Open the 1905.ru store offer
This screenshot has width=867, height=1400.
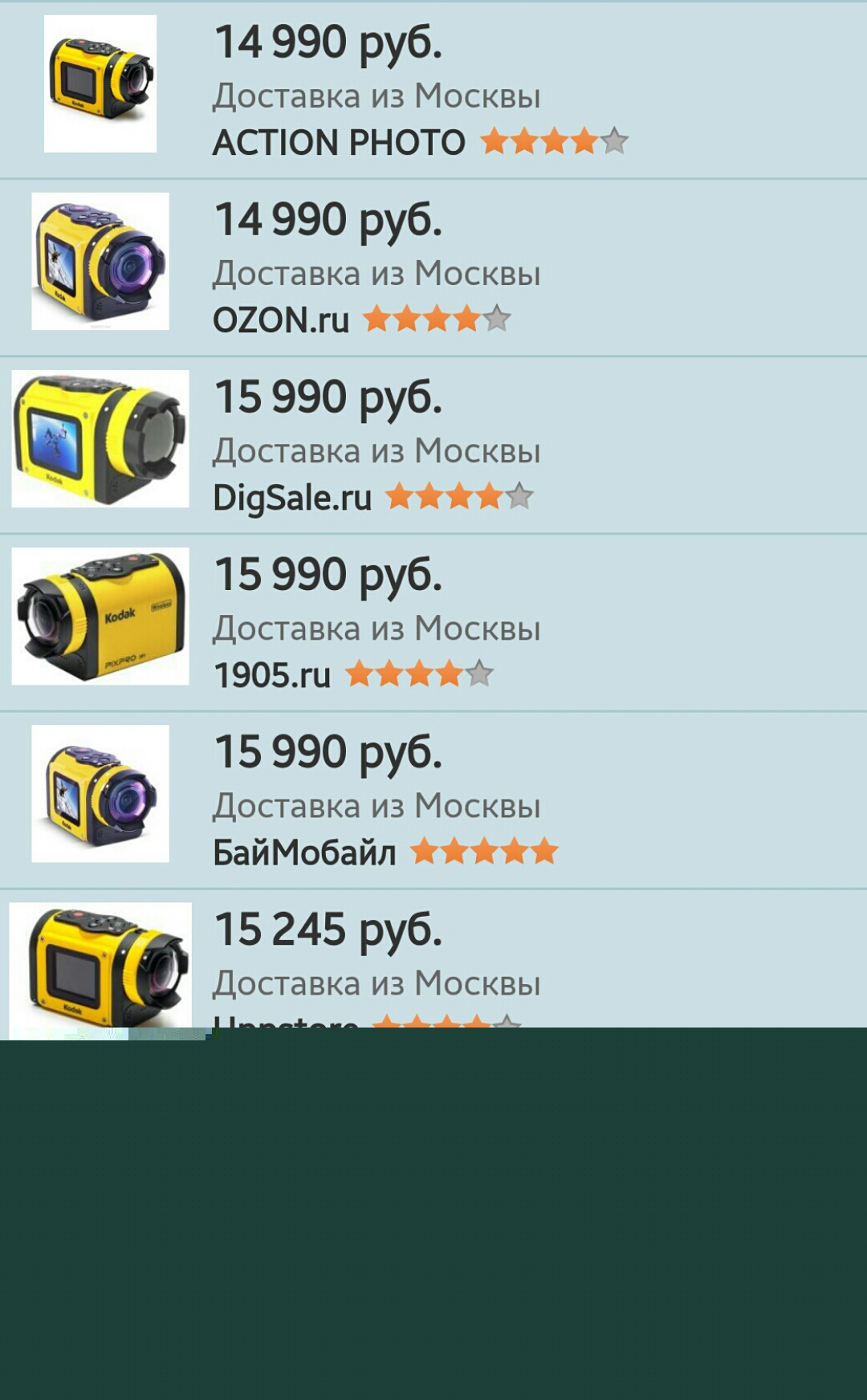click(433, 622)
